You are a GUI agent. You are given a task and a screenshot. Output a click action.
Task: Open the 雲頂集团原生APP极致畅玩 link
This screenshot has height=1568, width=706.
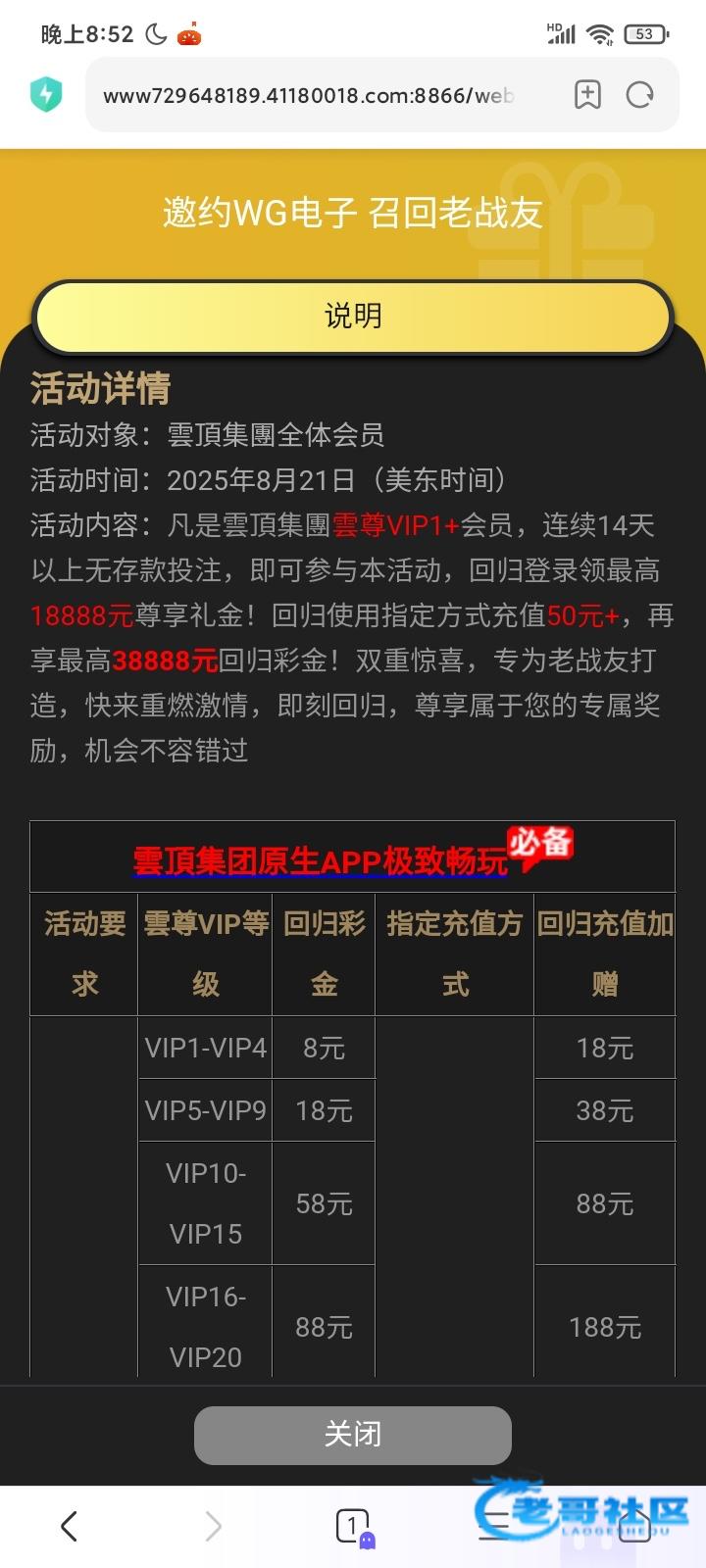point(321,859)
